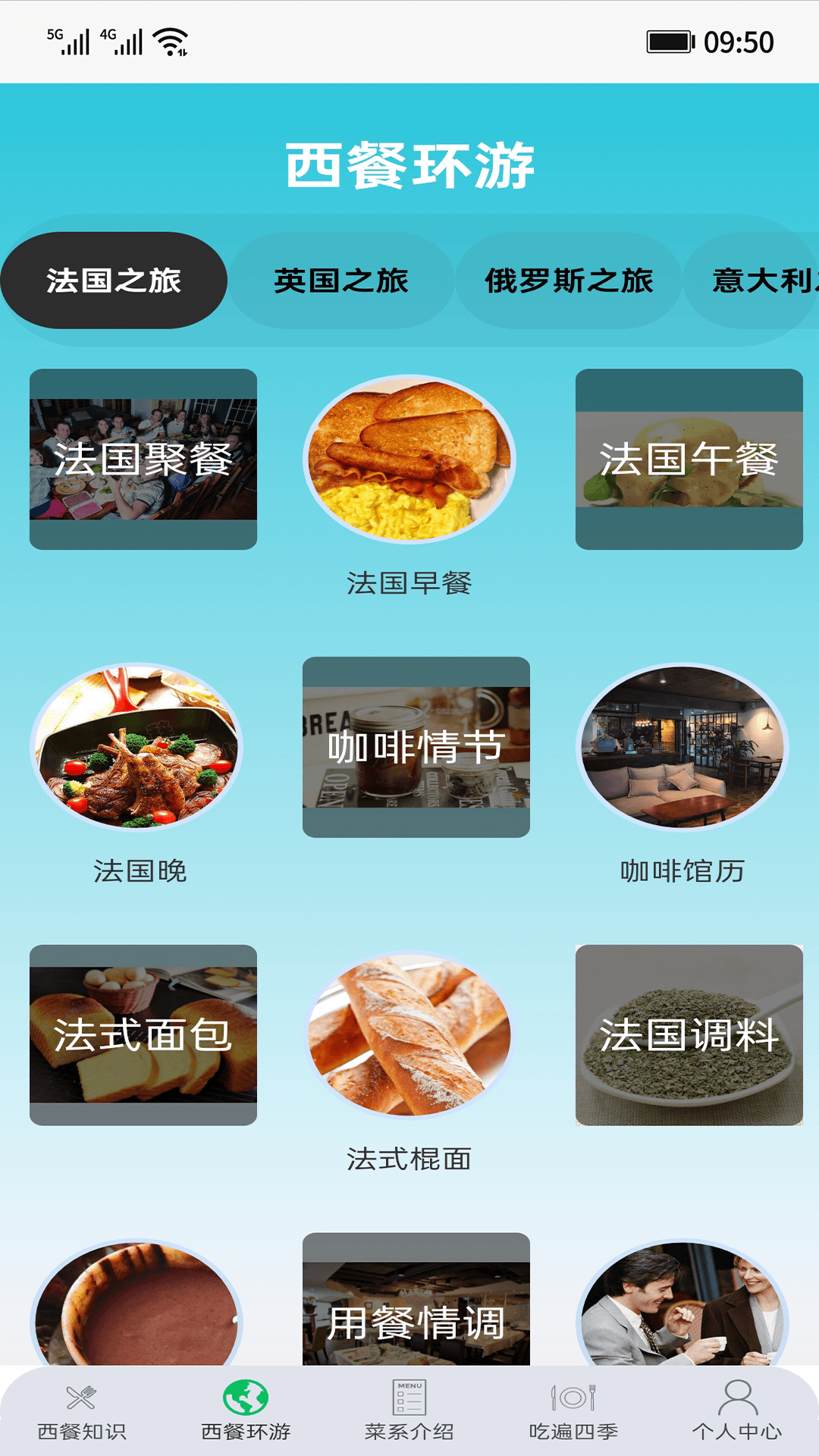Open the 法国午餐 card
Image resolution: width=819 pixels, height=1456 pixels.
[x=689, y=459]
